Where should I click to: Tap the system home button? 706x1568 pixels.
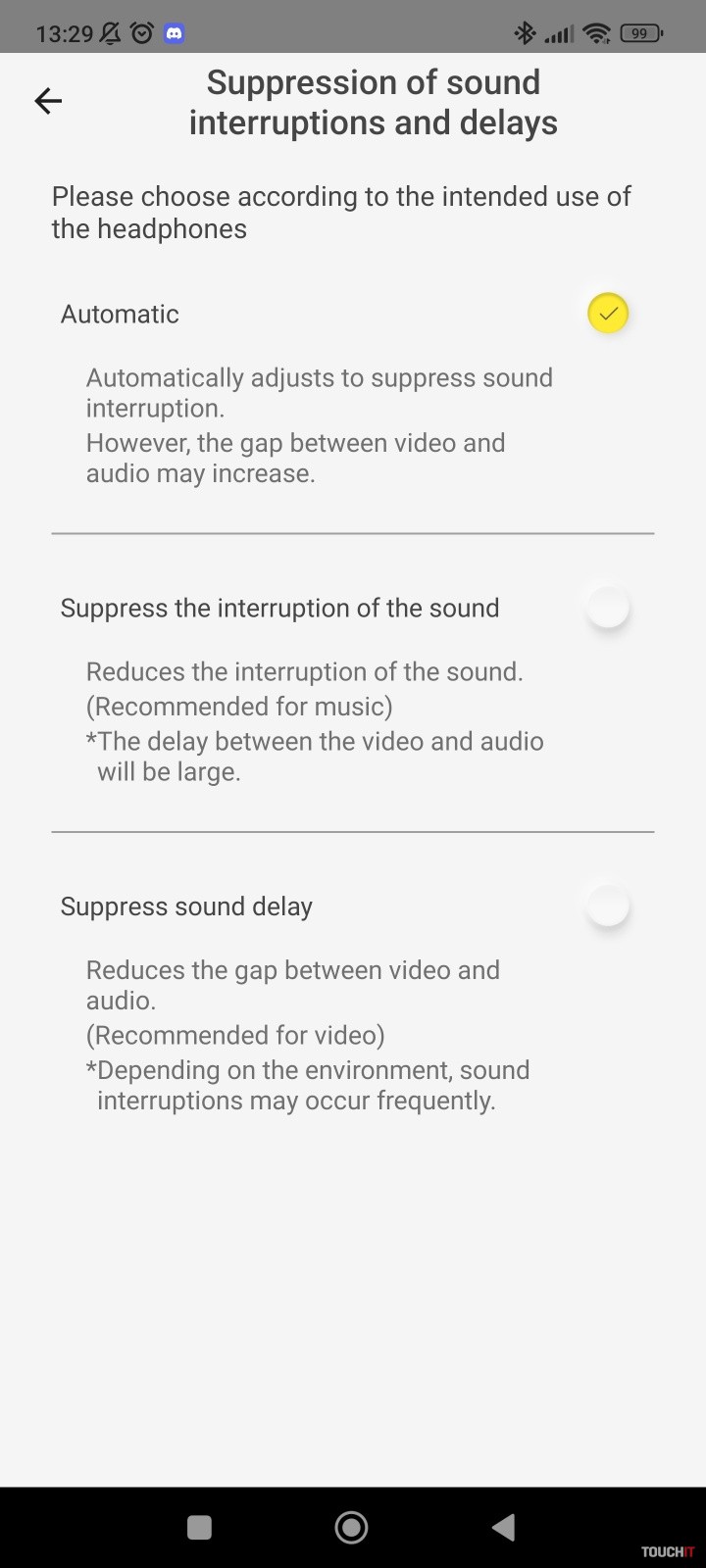pos(351,1527)
